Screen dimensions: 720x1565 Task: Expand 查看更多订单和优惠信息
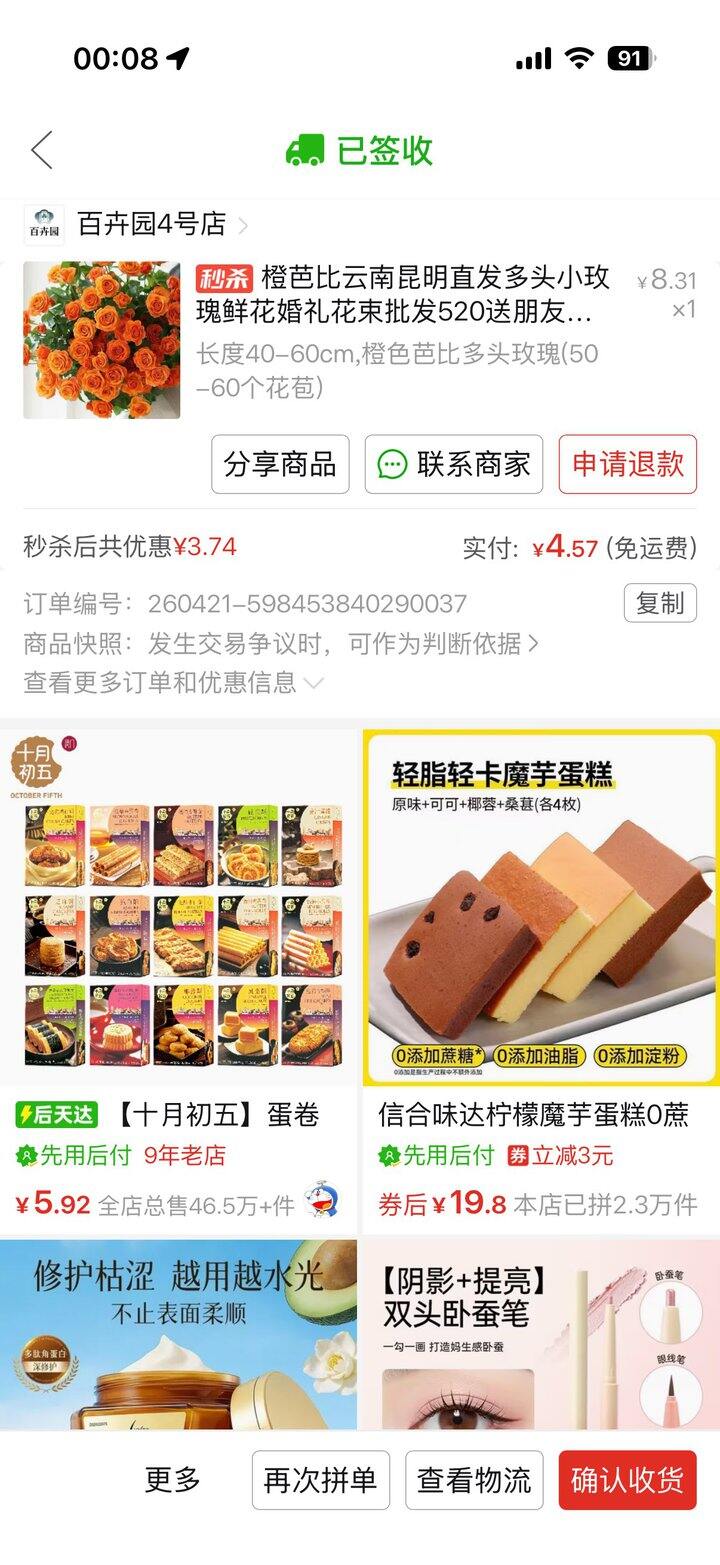(172, 683)
